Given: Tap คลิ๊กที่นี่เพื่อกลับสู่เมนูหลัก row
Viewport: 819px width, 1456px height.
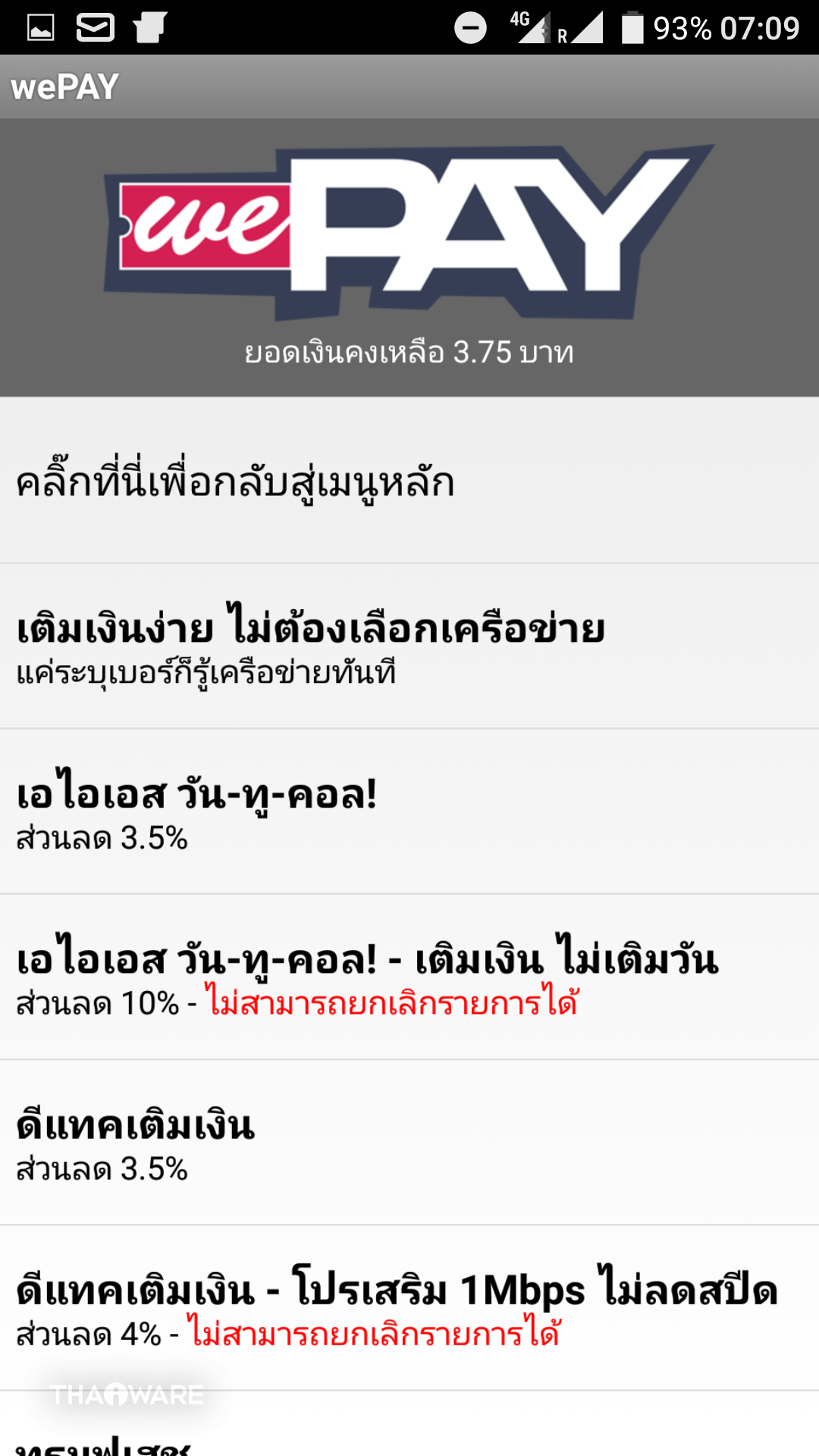Looking at the screenshot, I should pyautogui.click(x=409, y=481).
